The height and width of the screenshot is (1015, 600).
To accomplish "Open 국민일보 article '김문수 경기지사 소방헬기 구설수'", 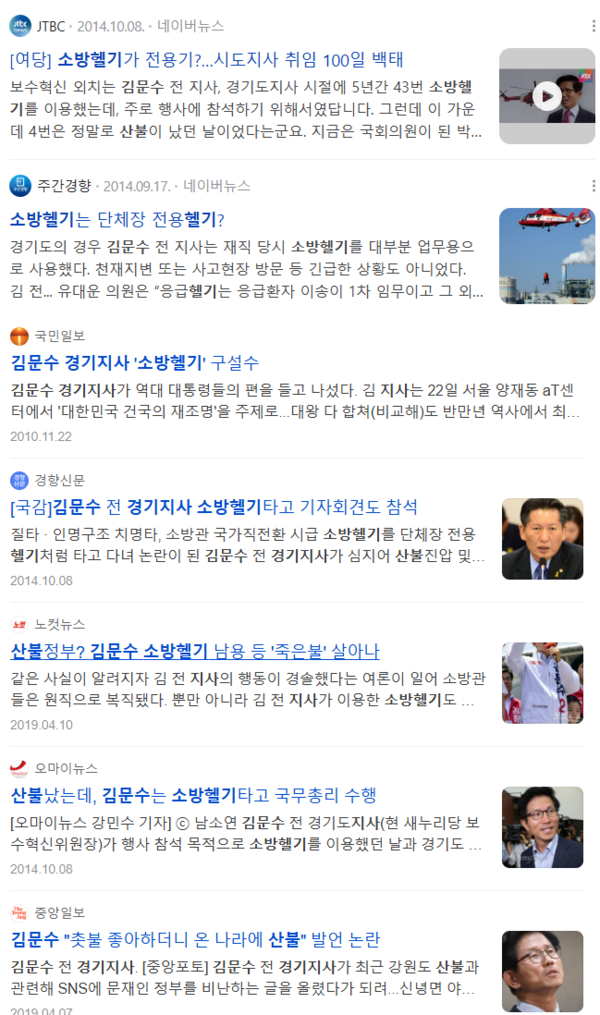I will click(135, 363).
